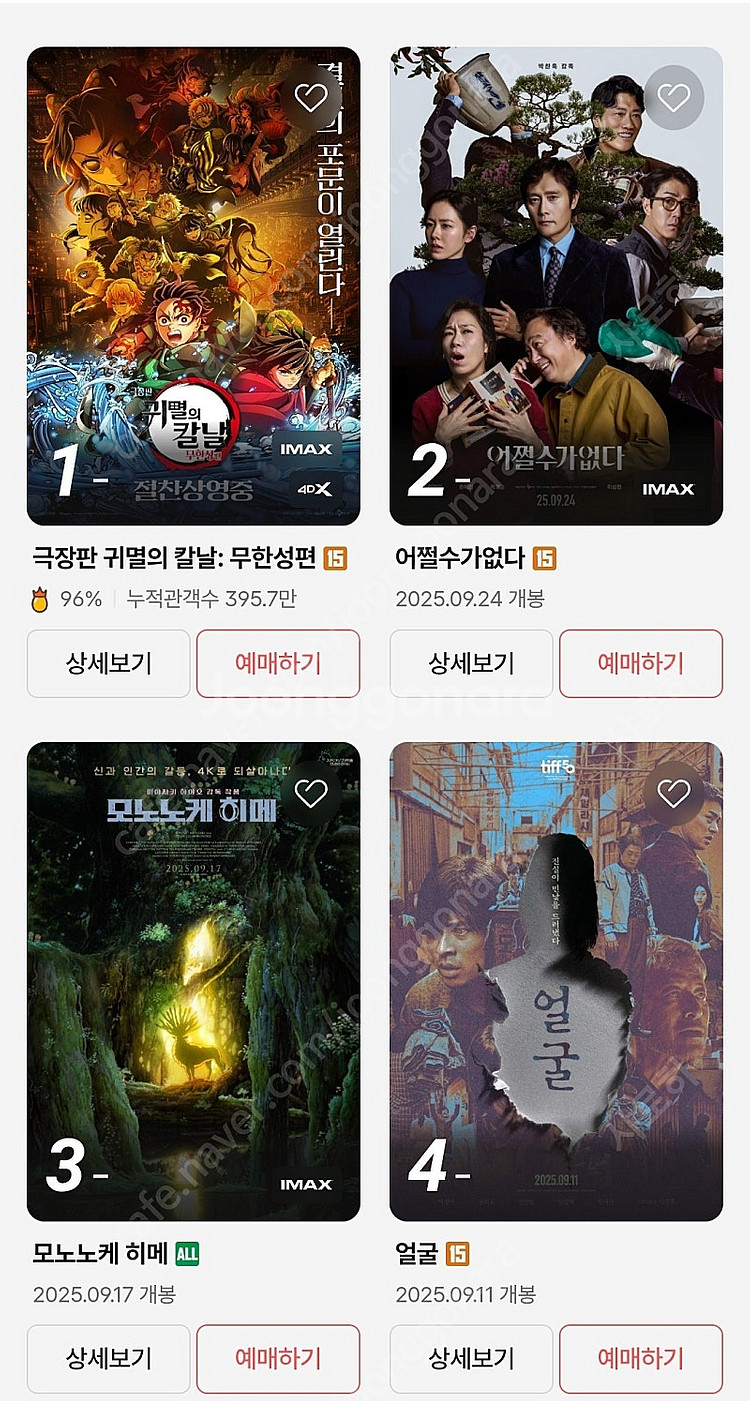Image resolution: width=750 pixels, height=1401 pixels.
Task: See details of 어쩔수가없다 via 상세보기
Action: 471,663
